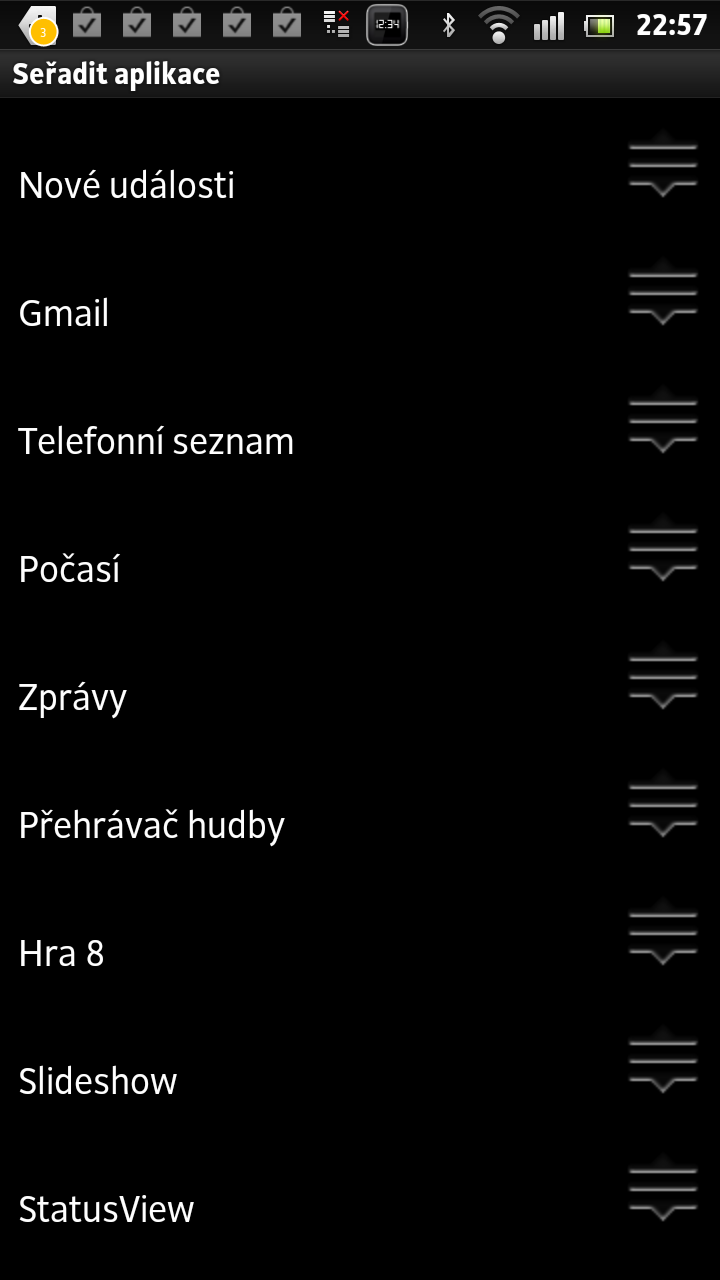Tap the reorder handle next to Zprávy
The width and height of the screenshot is (720, 1280).
pos(661,679)
